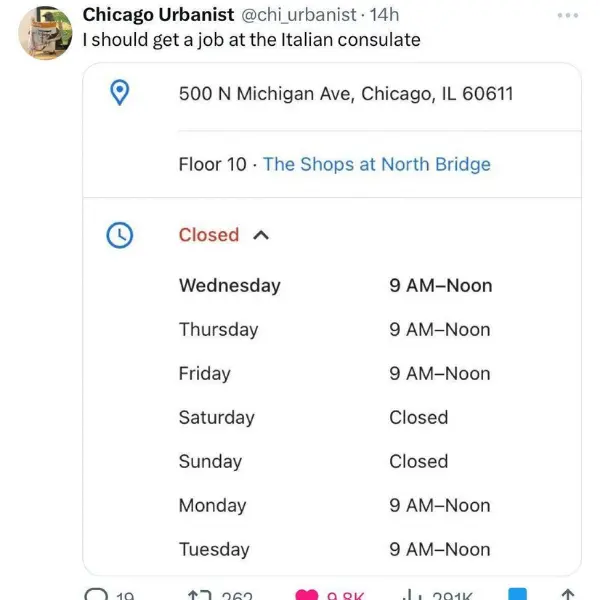Share the tweet via share icon
Viewport: 600px width, 600px height.
tap(567, 595)
